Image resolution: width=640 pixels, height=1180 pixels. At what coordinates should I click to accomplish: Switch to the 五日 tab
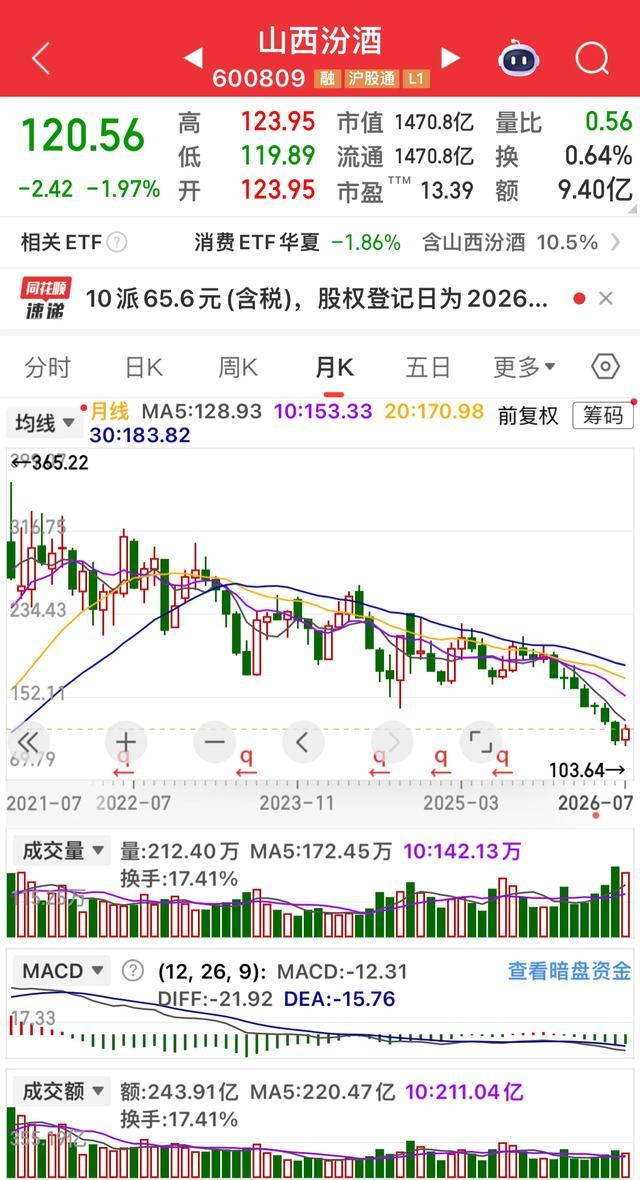(428, 367)
